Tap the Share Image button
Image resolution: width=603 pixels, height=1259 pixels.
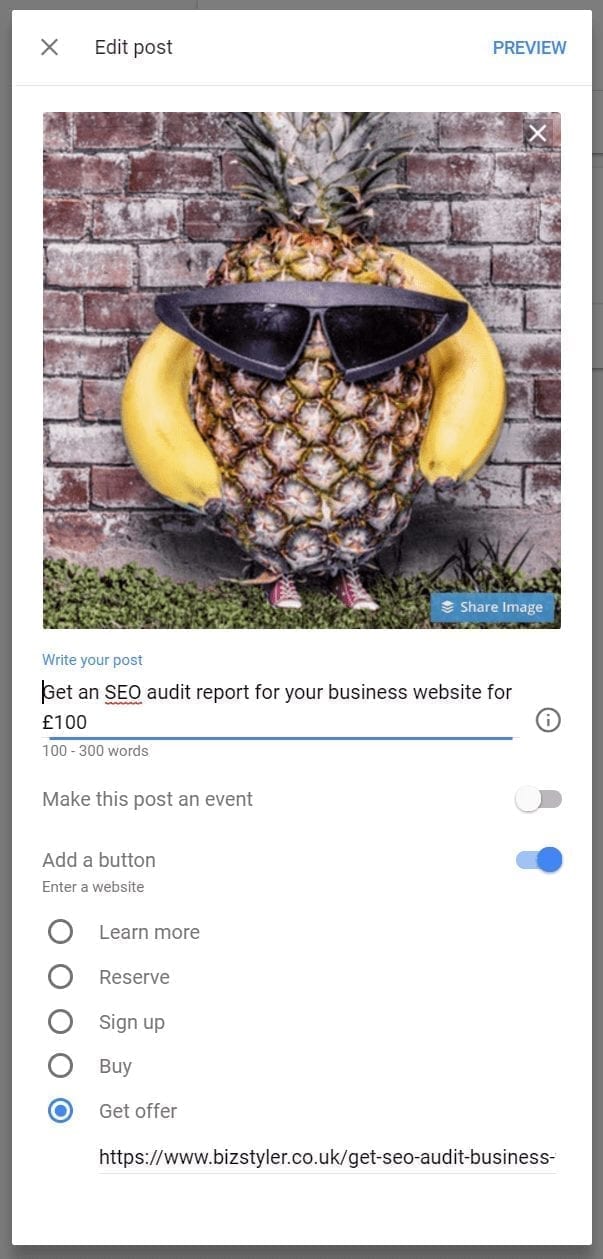(492, 607)
